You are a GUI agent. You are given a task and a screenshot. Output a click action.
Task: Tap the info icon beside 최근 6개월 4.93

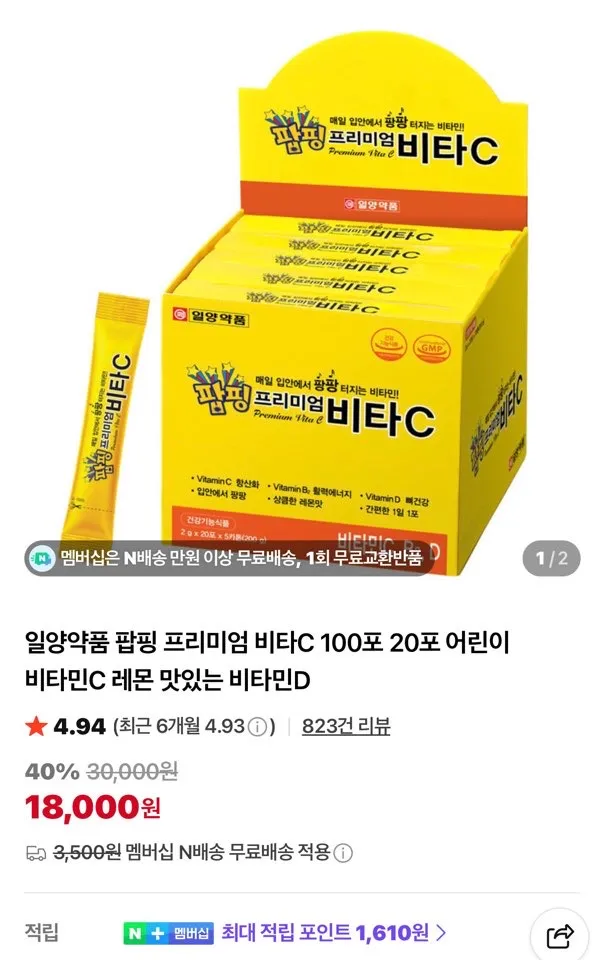pos(259,726)
